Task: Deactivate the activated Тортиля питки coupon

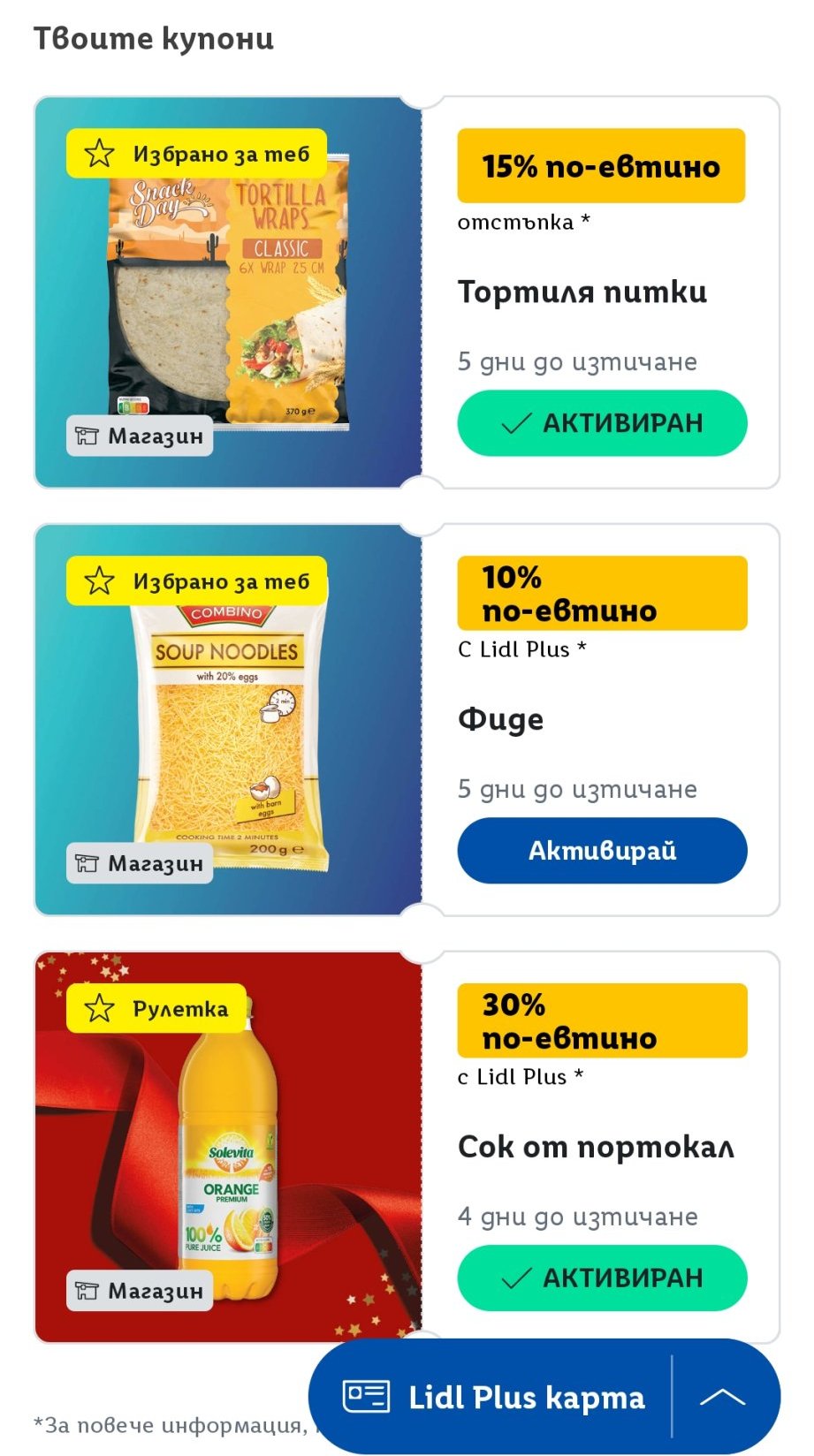Action: pos(602,423)
